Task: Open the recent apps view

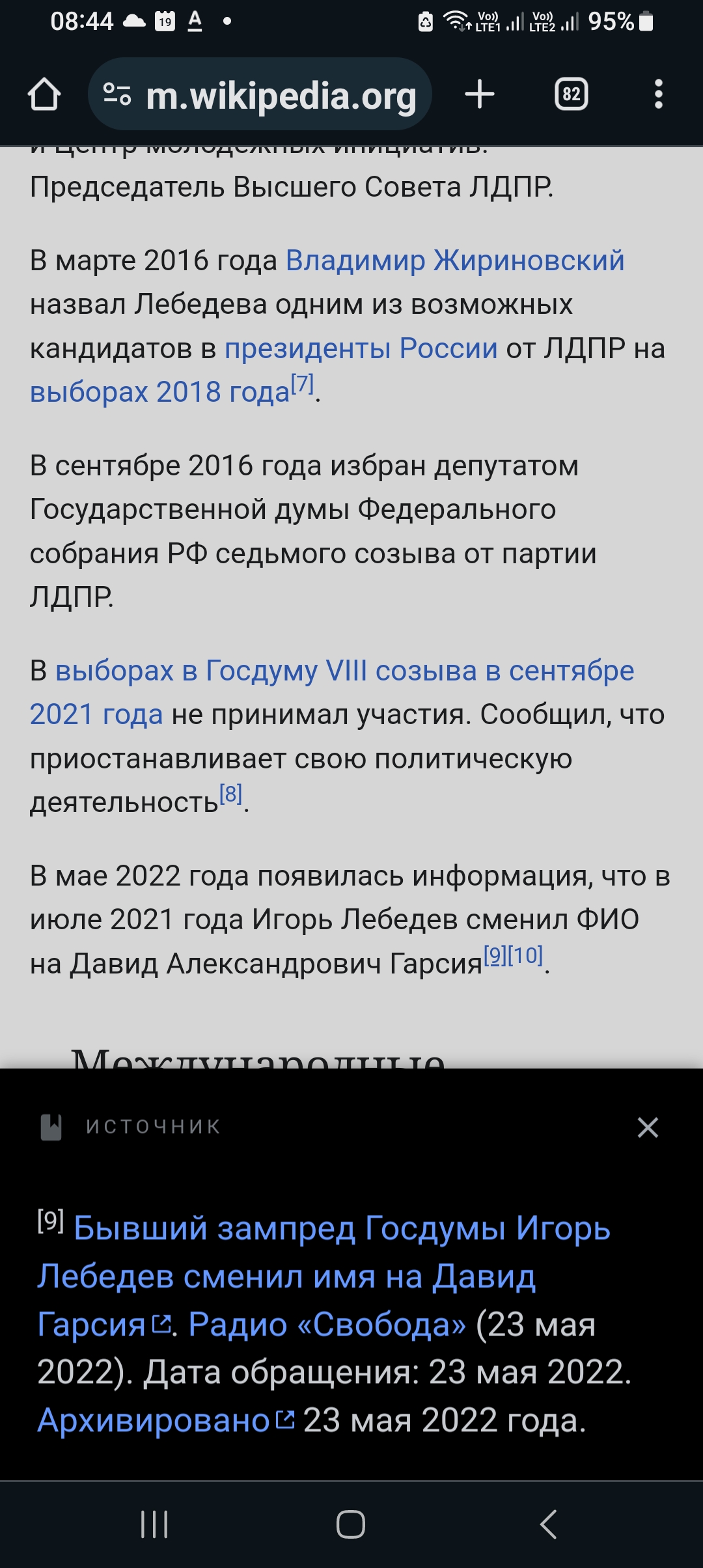Action: [154, 1524]
